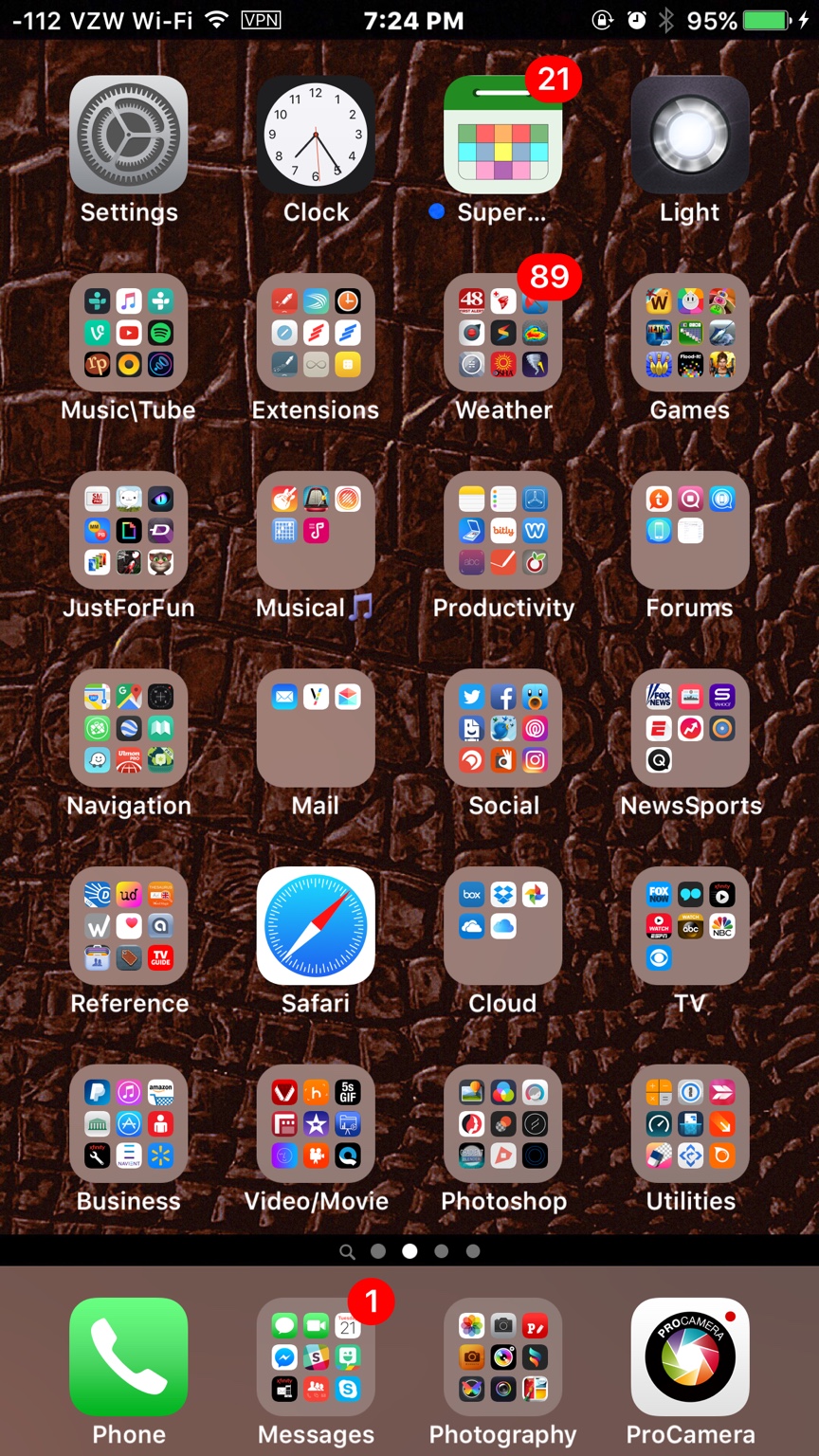Open the Cloud folder
This screenshot has width=819, height=1456.
pyautogui.click(x=502, y=925)
